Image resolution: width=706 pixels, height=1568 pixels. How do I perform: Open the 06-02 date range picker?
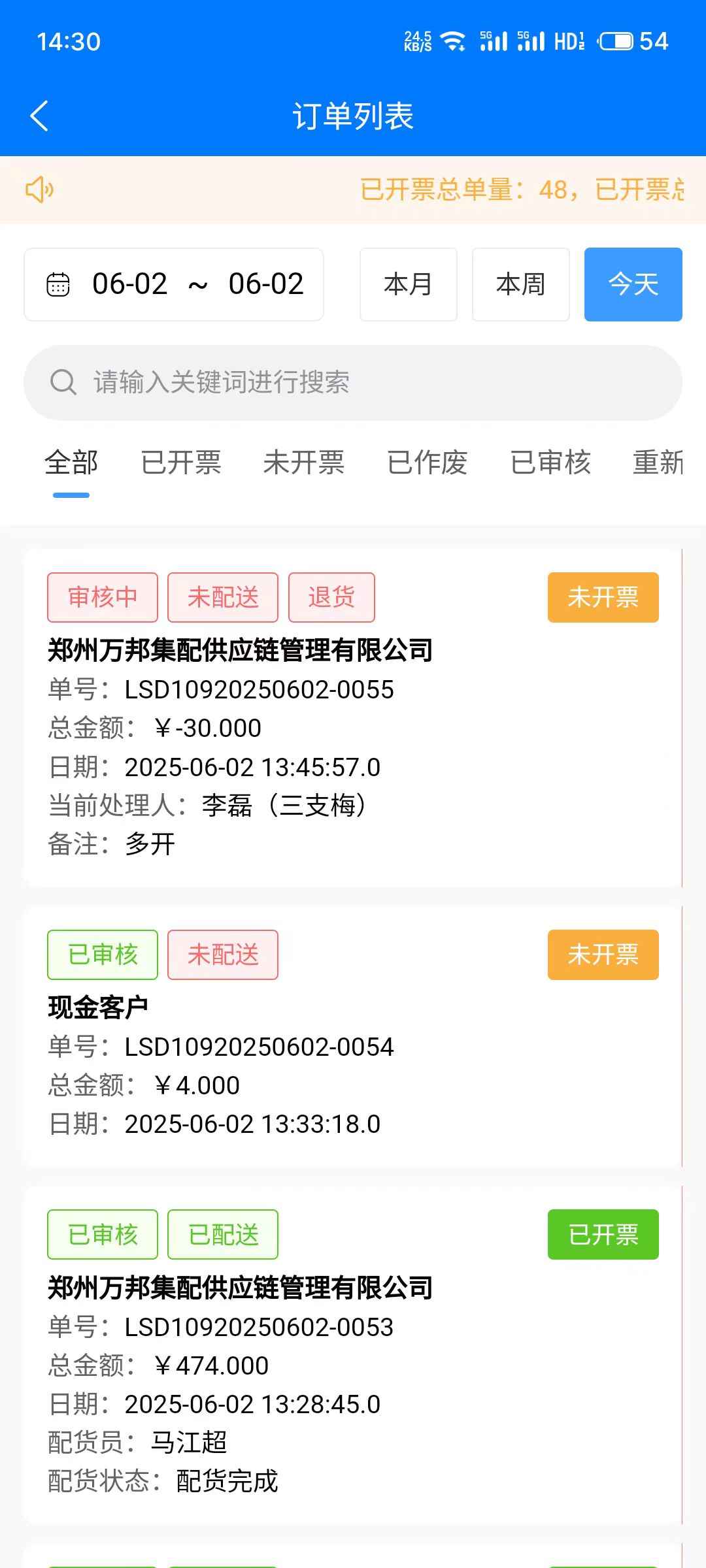(174, 284)
